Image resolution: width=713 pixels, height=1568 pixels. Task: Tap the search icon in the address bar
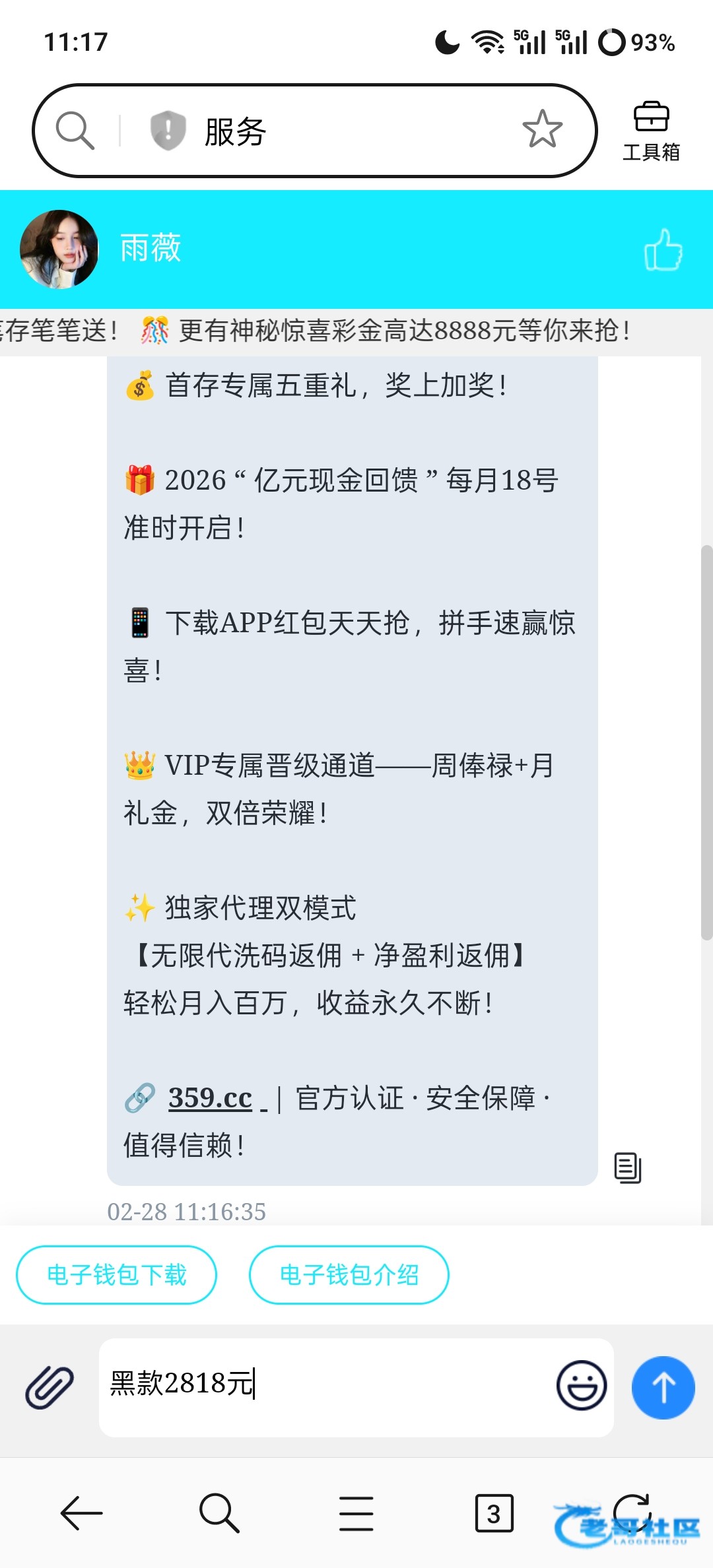pos(75,130)
